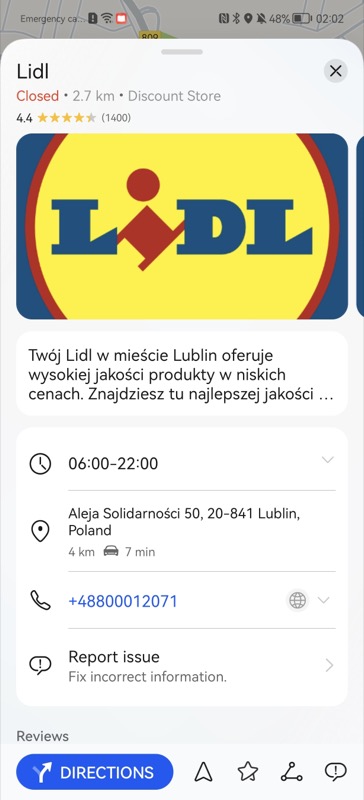The image size is (364, 800).
Task: Tap the drag handle atop the sheet
Action: pyautogui.click(x=182, y=52)
